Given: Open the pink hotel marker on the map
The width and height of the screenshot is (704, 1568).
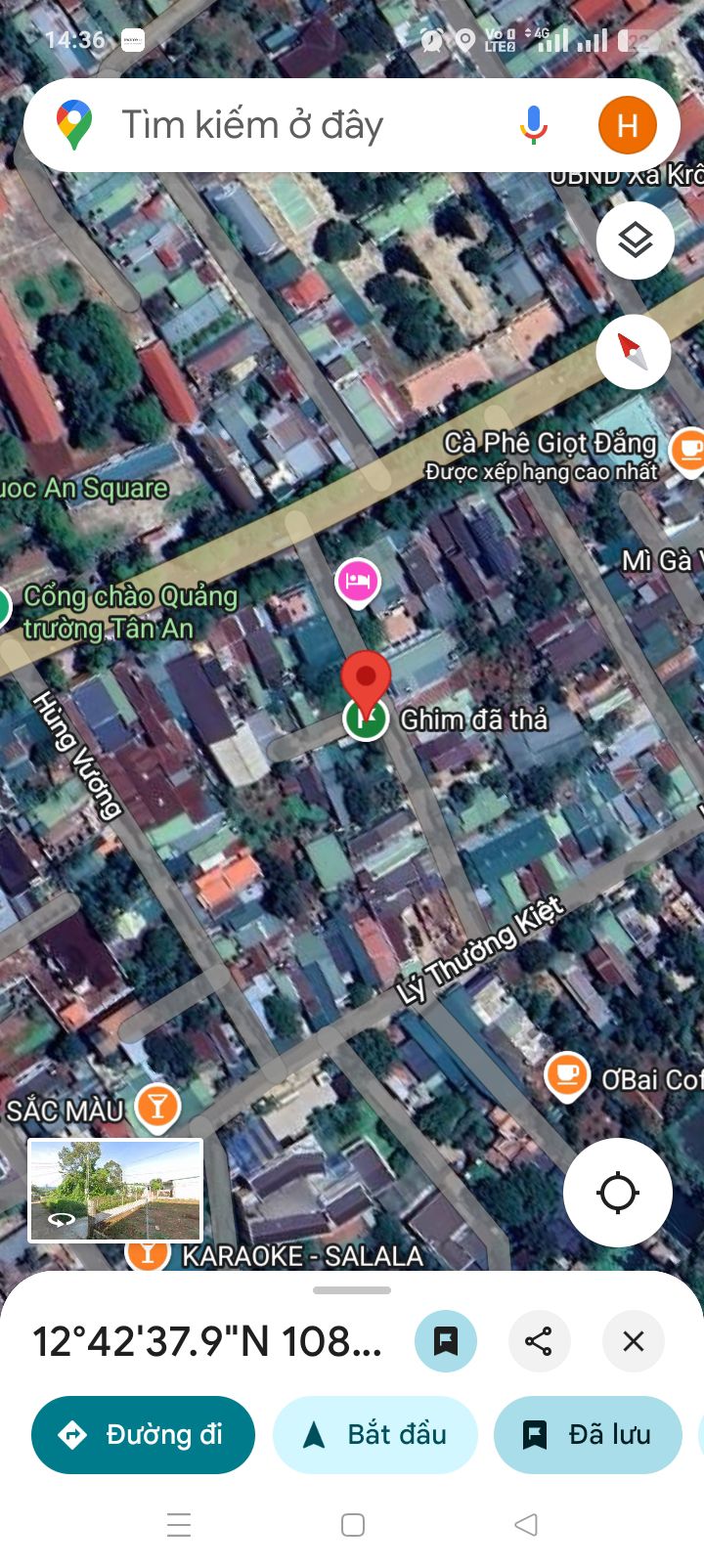Looking at the screenshot, I should [357, 581].
